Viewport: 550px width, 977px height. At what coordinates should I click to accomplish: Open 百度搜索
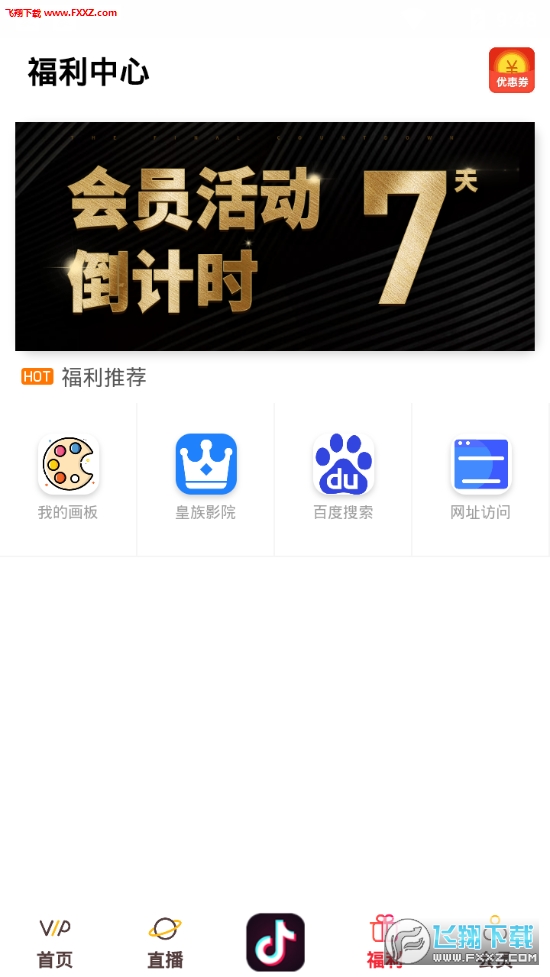tap(343, 477)
